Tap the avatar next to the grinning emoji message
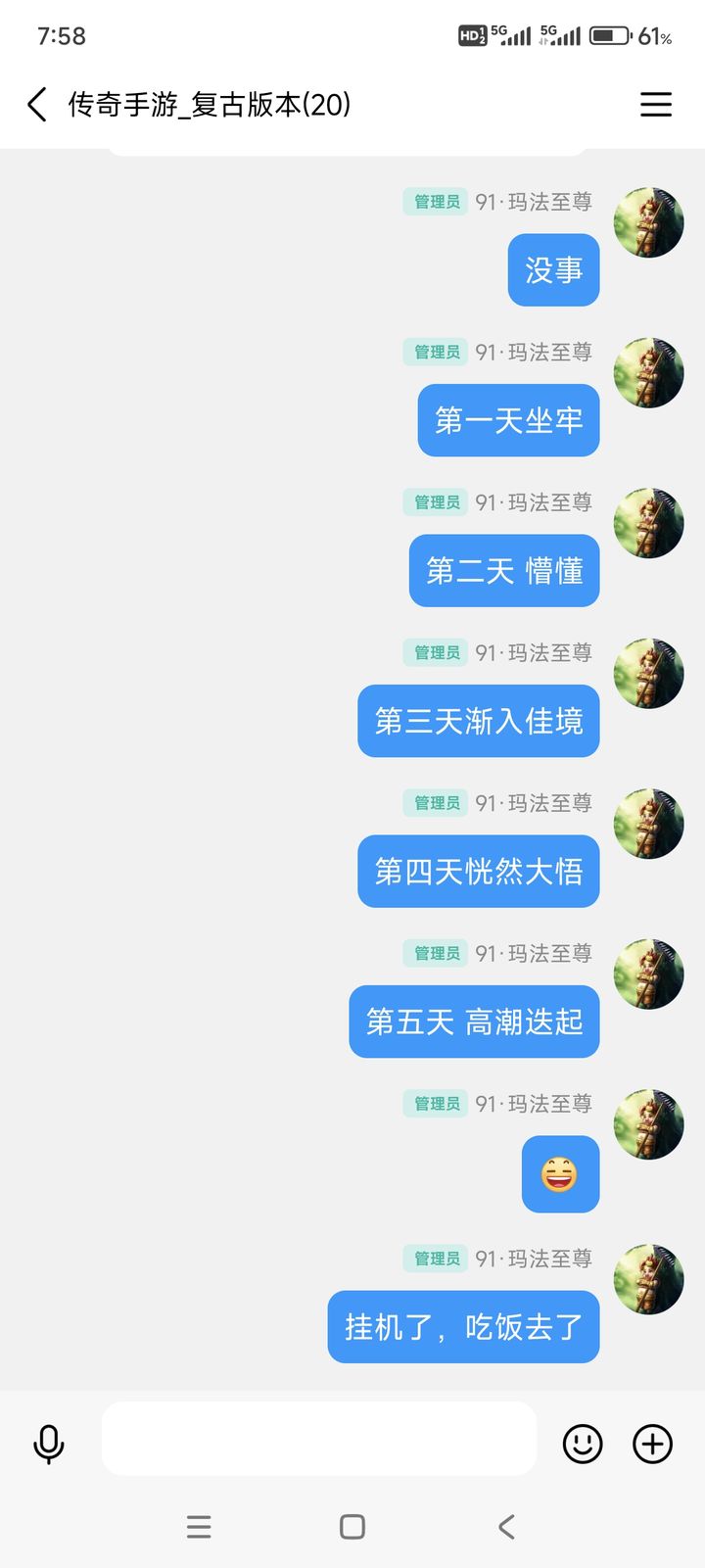Image resolution: width=705 pixels, height=1568 pixels. 648,1125
